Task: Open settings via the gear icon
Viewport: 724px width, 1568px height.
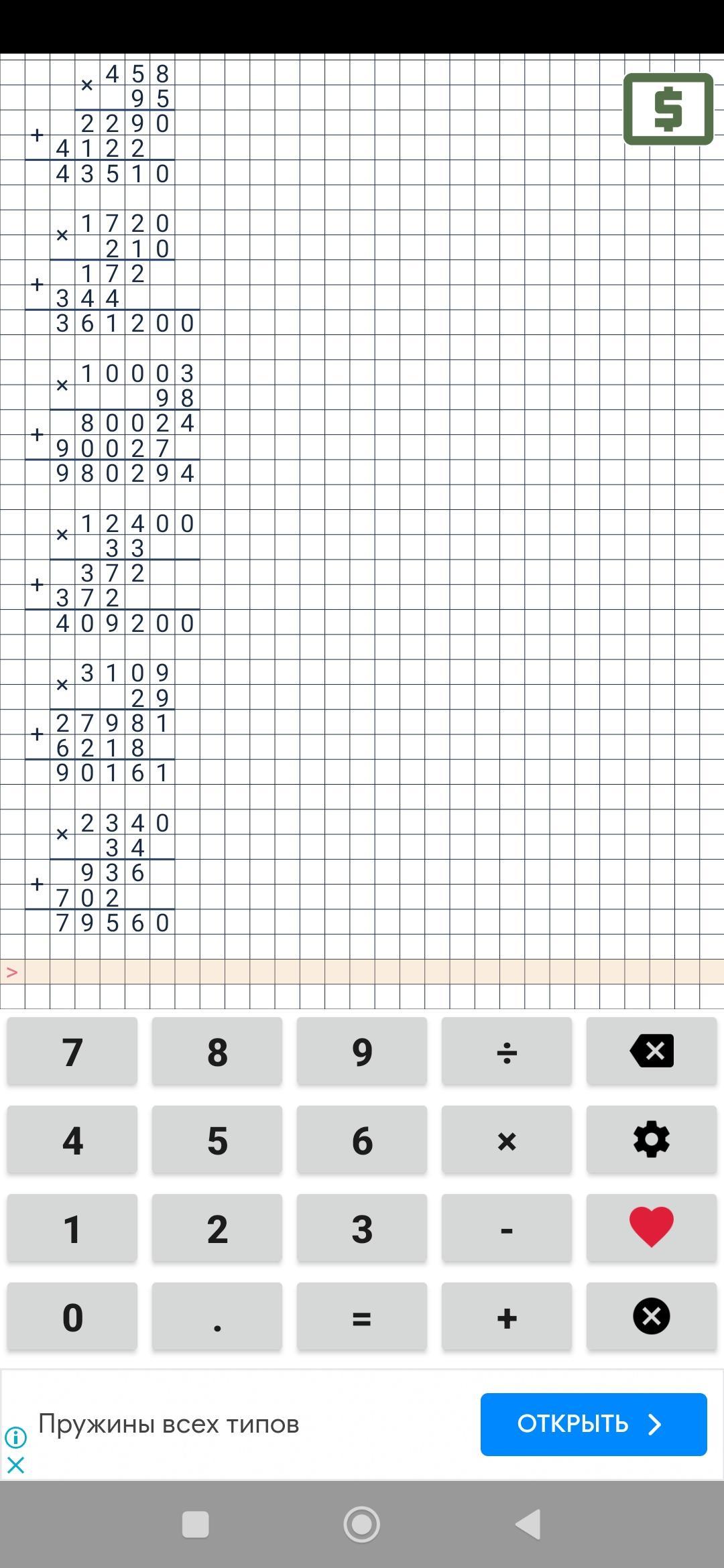Action: [652, 1140]
